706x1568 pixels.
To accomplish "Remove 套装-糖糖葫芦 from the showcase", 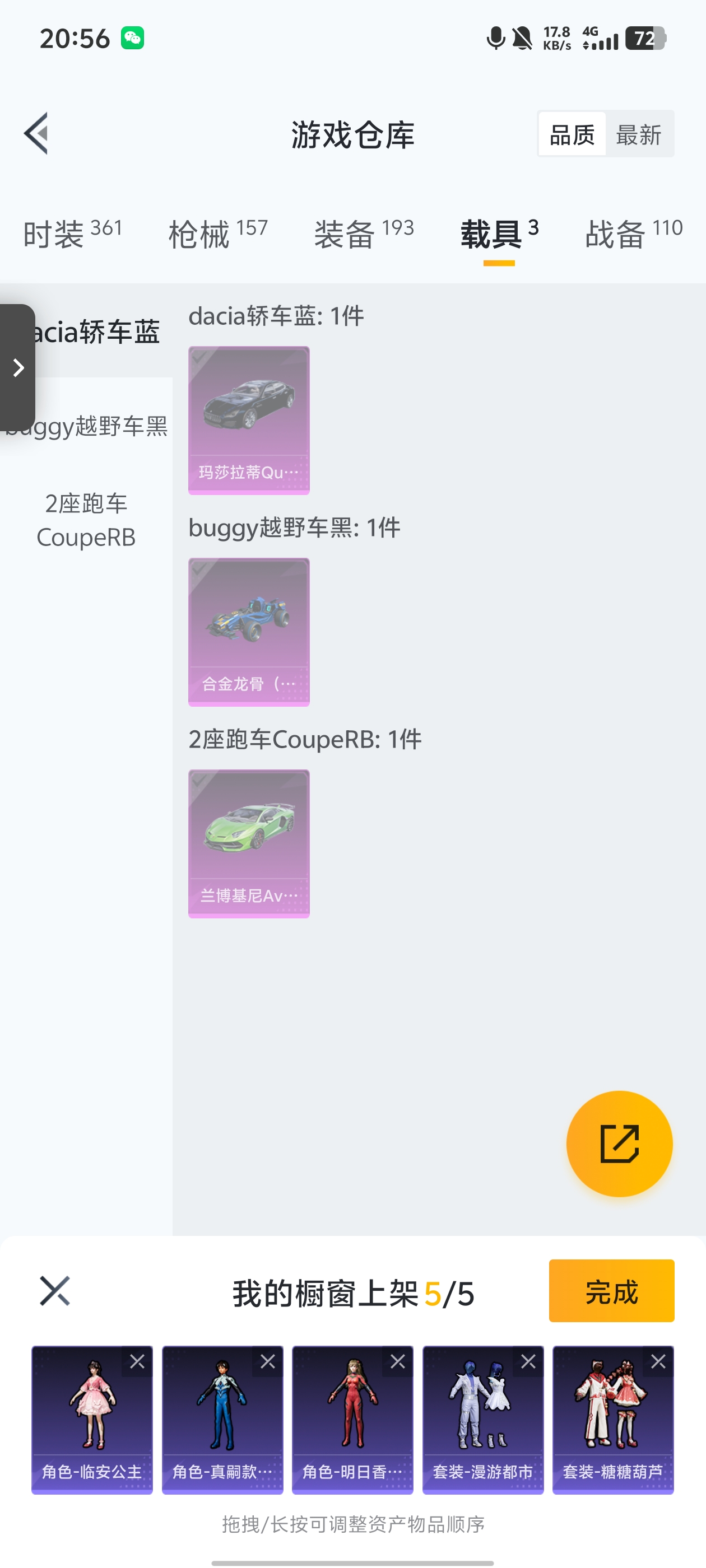I will [658, 1362].
